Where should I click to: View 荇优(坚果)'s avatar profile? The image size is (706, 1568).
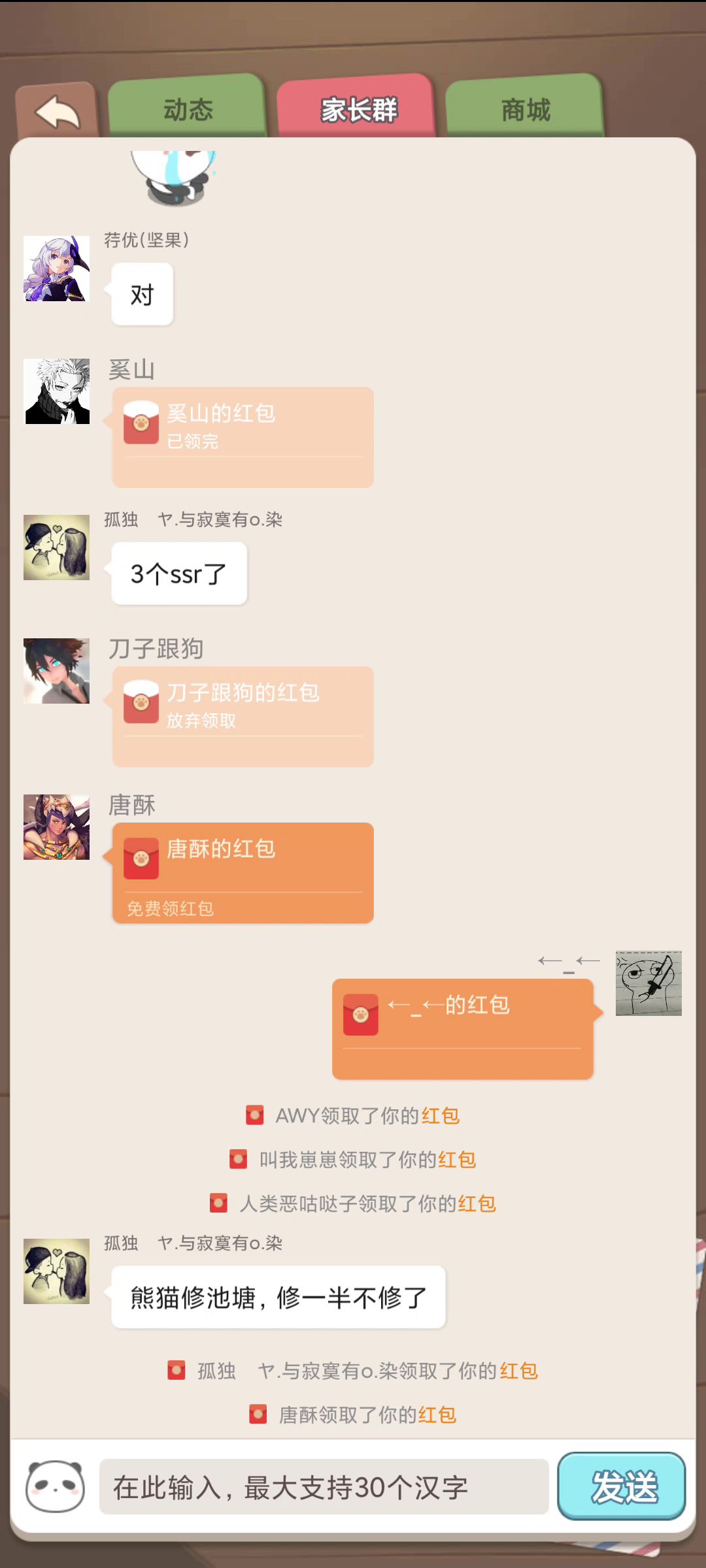(x=57, y=269)
